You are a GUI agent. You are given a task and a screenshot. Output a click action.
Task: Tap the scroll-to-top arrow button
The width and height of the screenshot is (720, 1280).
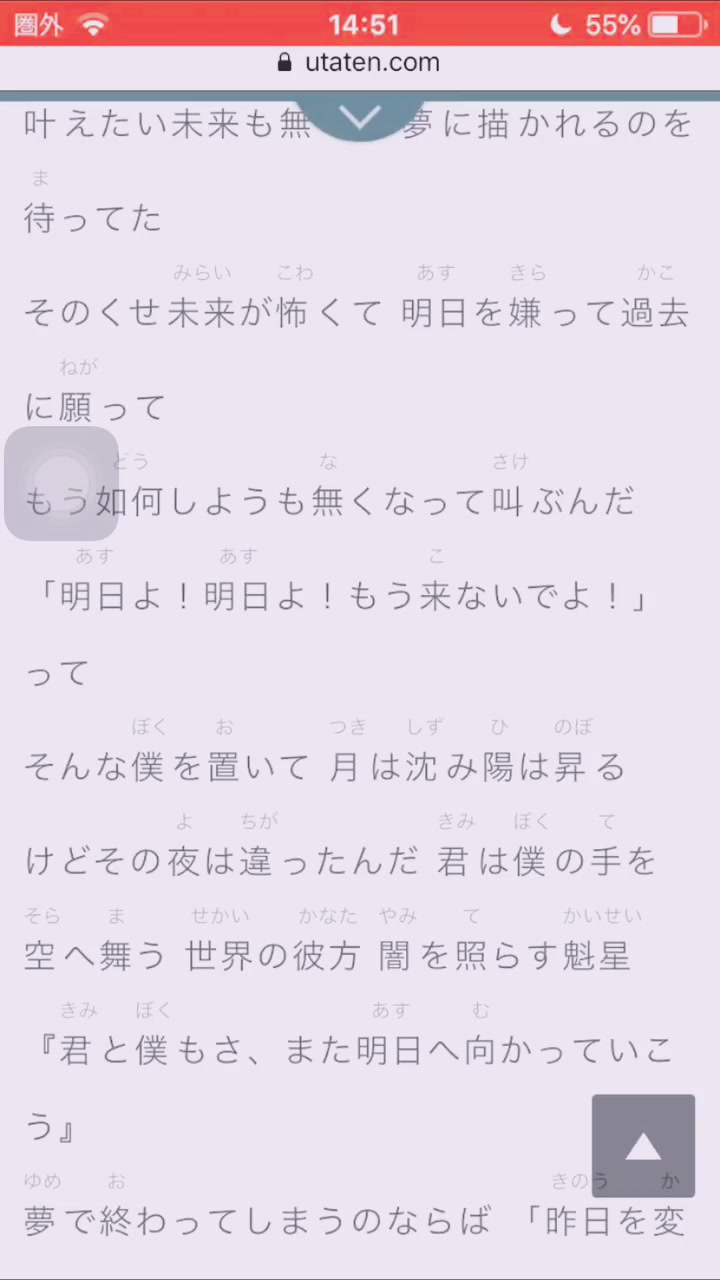[643, 1145]
